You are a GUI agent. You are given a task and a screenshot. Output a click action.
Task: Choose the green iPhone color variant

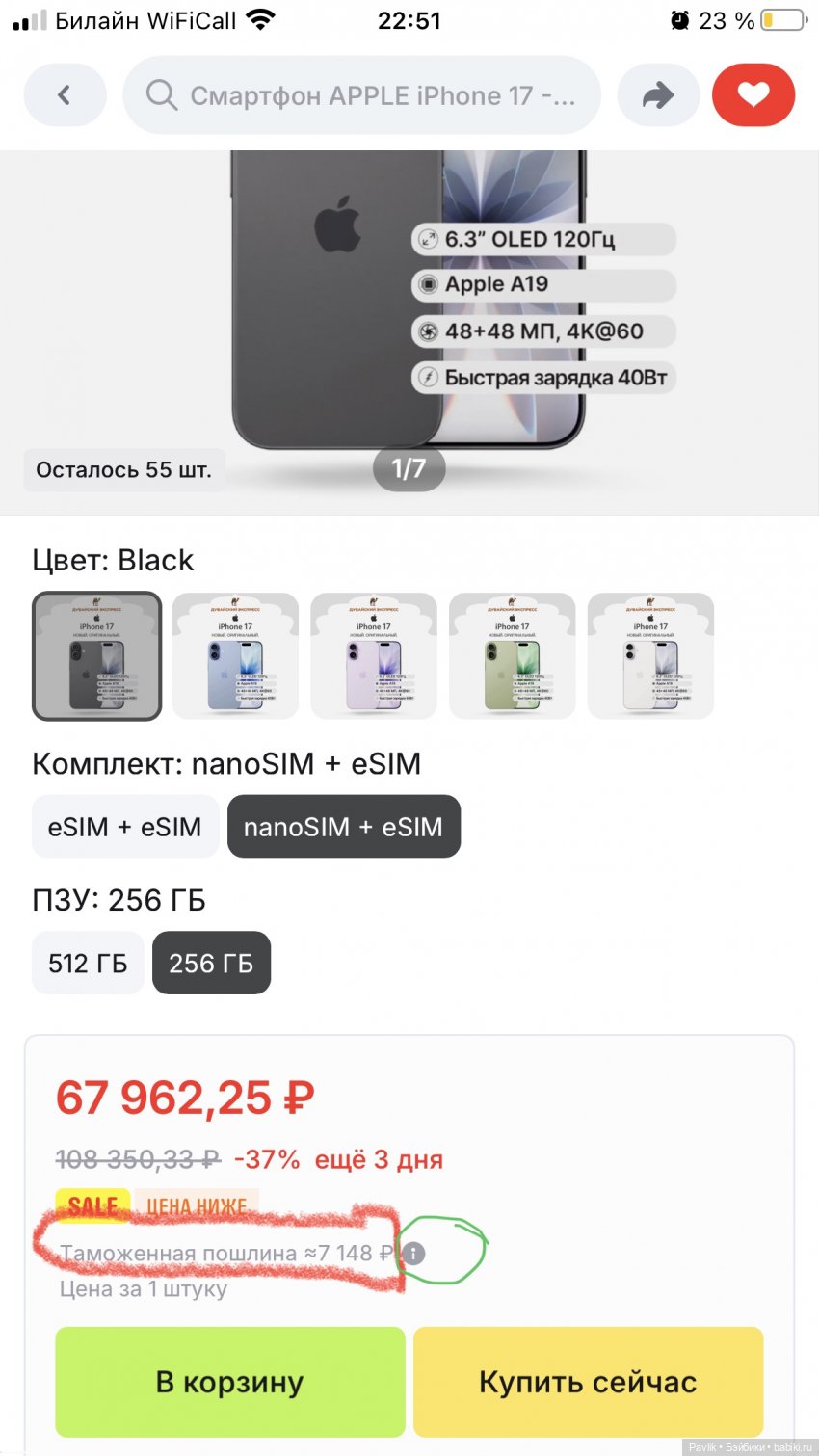(512, 655)
